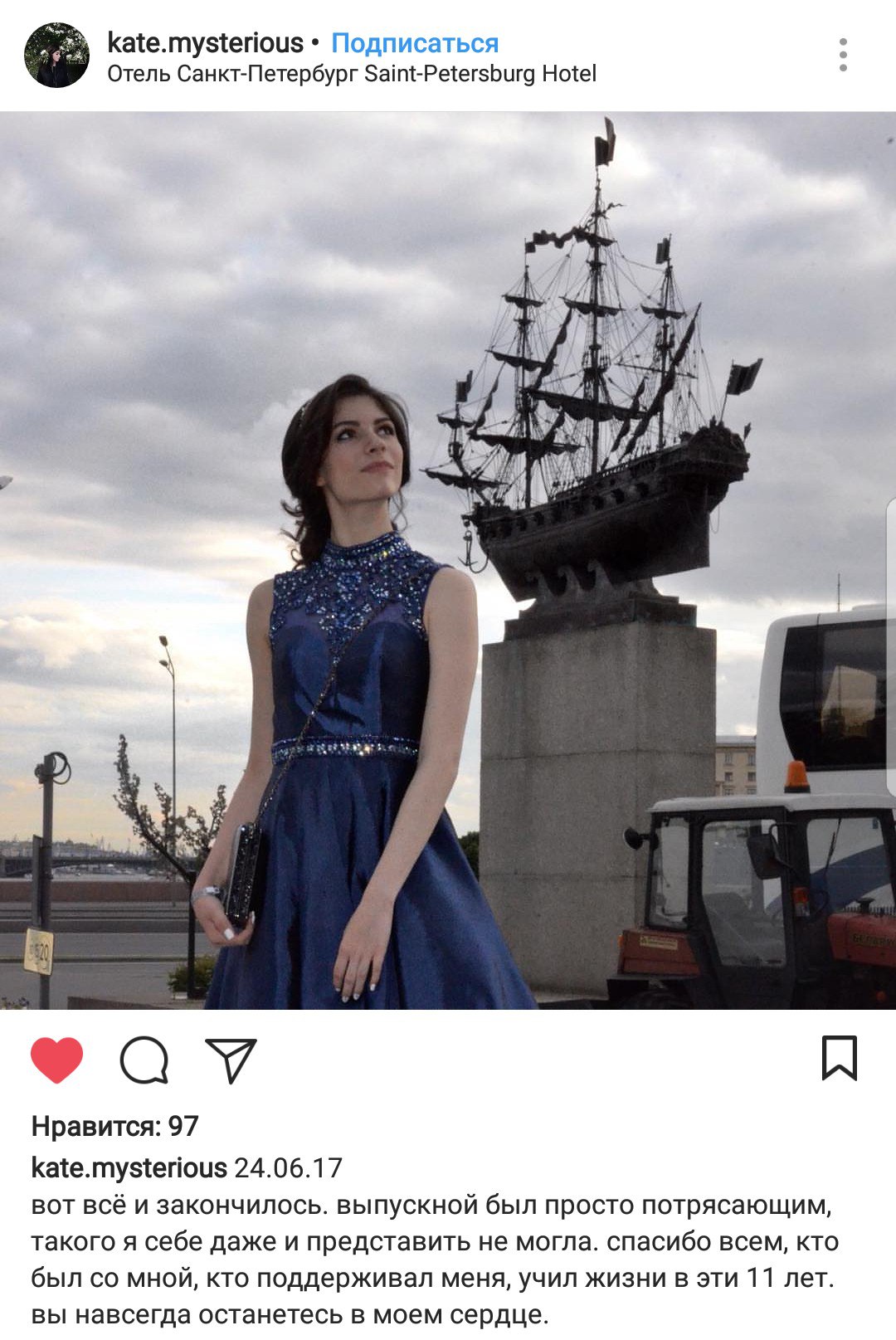Unlike the post with the heart
Screen dimensions: 896x1340
click(x=57, y=1060)
